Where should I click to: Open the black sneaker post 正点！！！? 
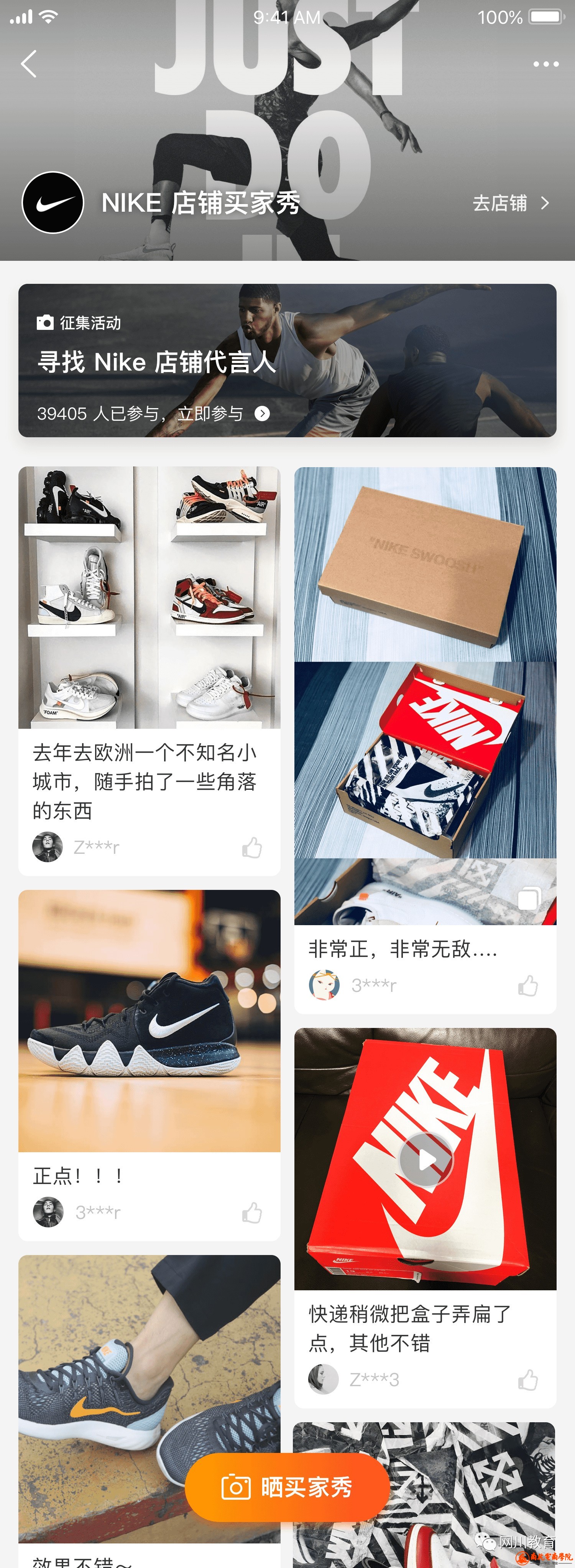click(149, 1021)
